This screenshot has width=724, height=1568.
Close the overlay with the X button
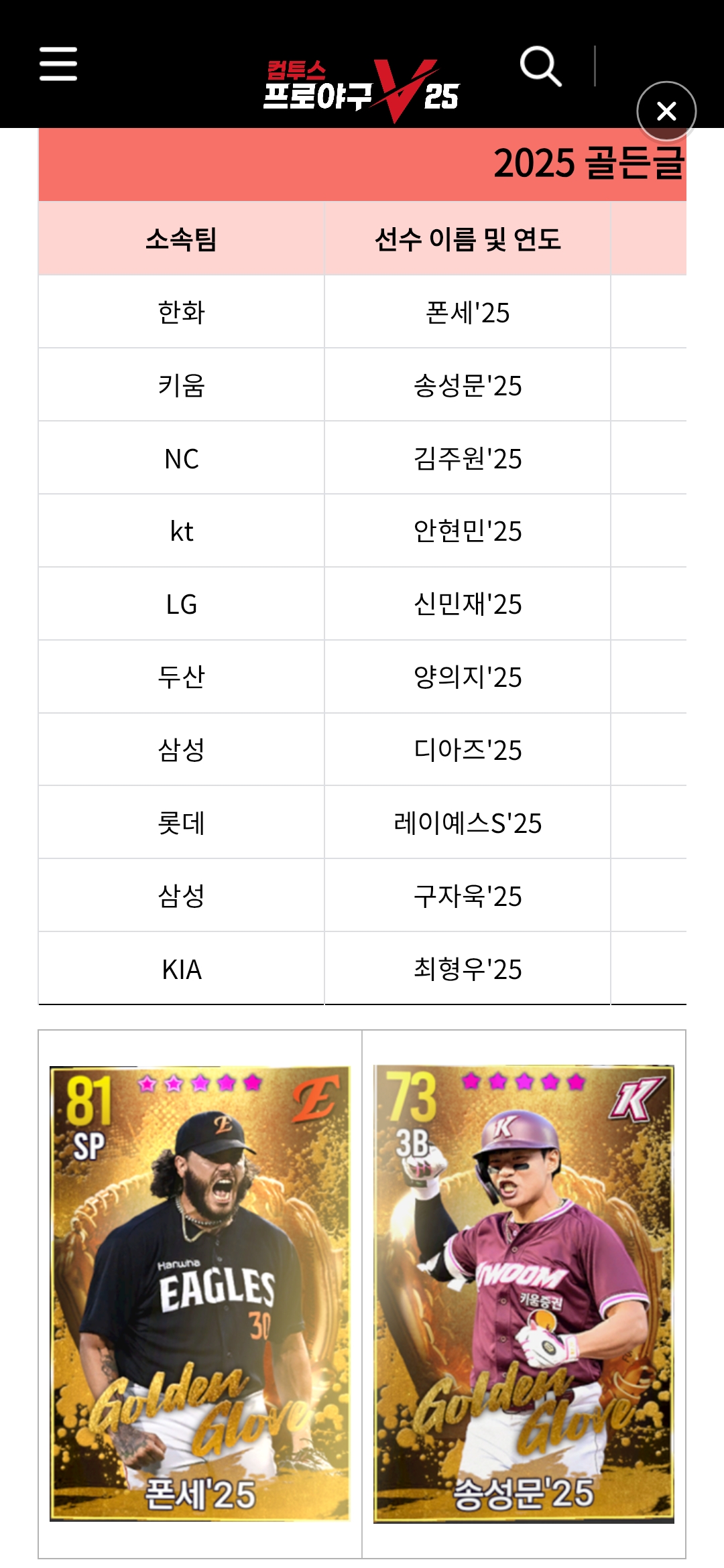(x=666, y=111)
